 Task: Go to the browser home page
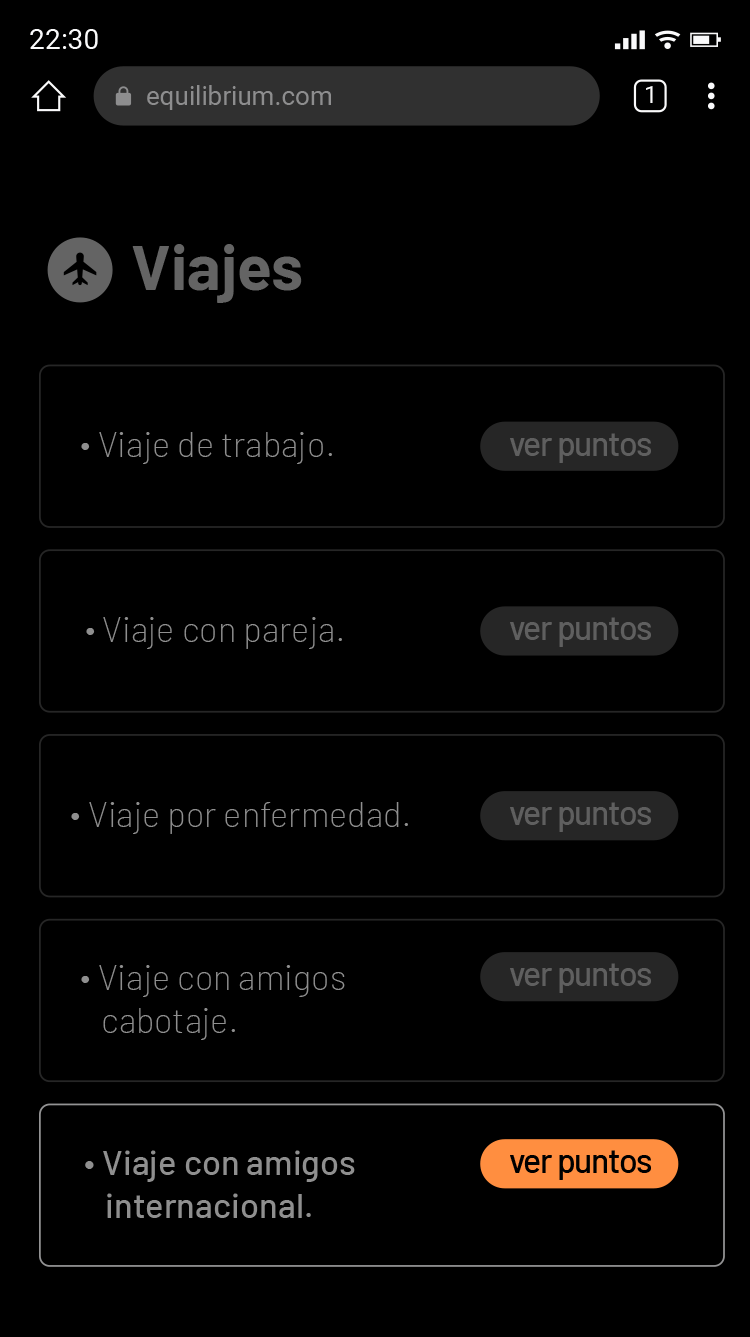48,96
